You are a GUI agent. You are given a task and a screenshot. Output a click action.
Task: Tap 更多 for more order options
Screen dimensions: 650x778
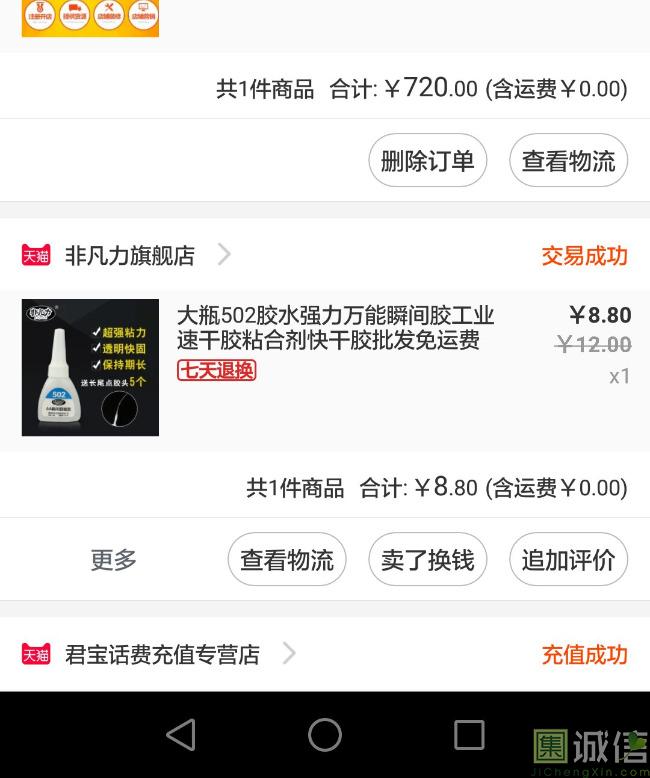click(x=113, y=559)
